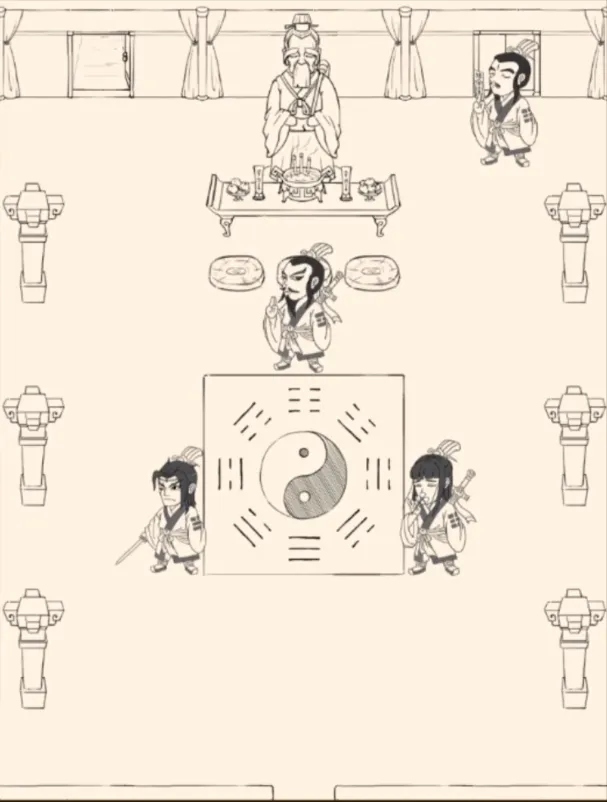Talk to the mustached master behind the altar cushions
Image resolution: width=607 pixels, height=802 pixels.
pos(303,310)
